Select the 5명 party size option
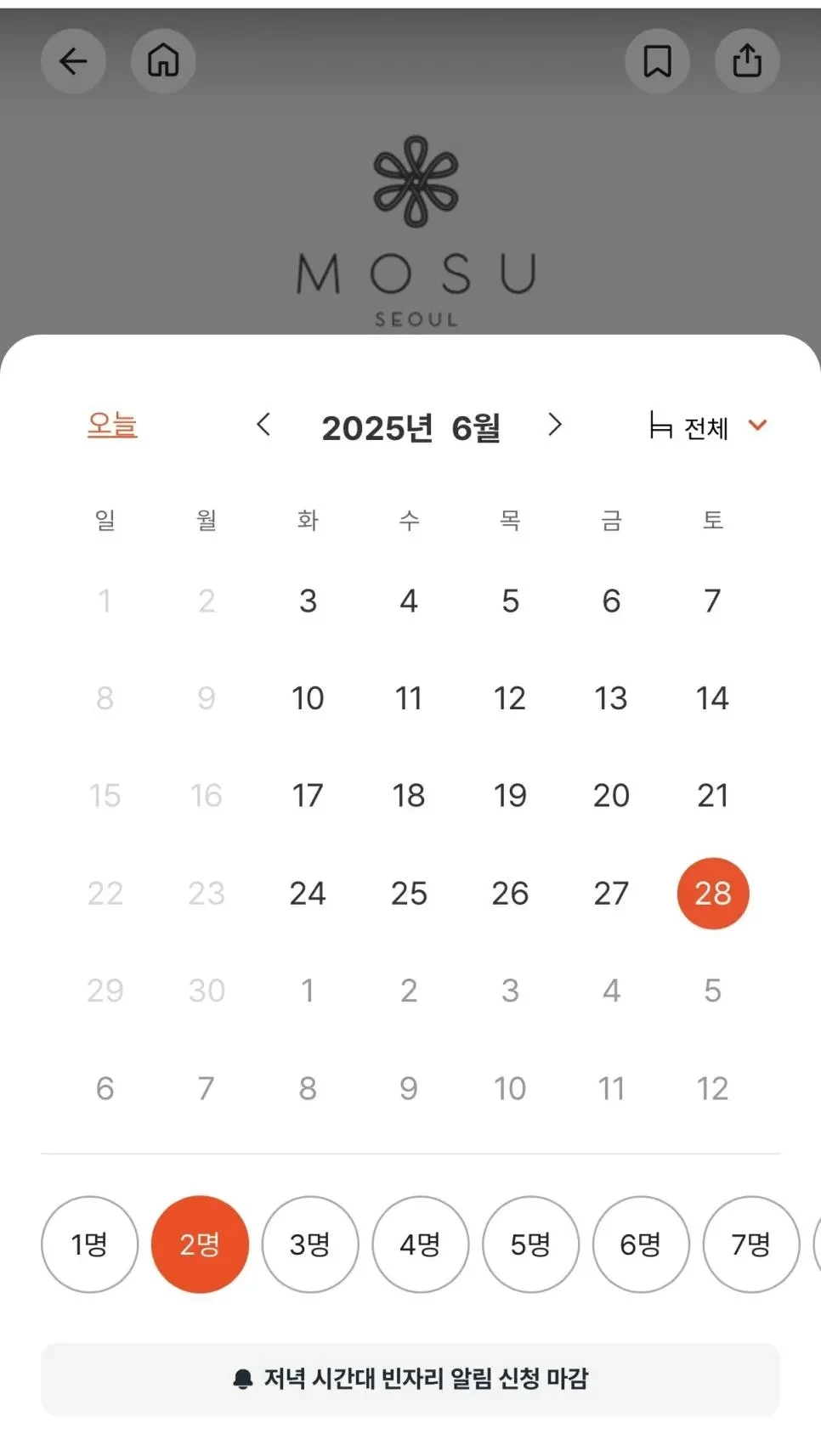This screenshot has width=821, height=1456. click(x=530, y=1244)
